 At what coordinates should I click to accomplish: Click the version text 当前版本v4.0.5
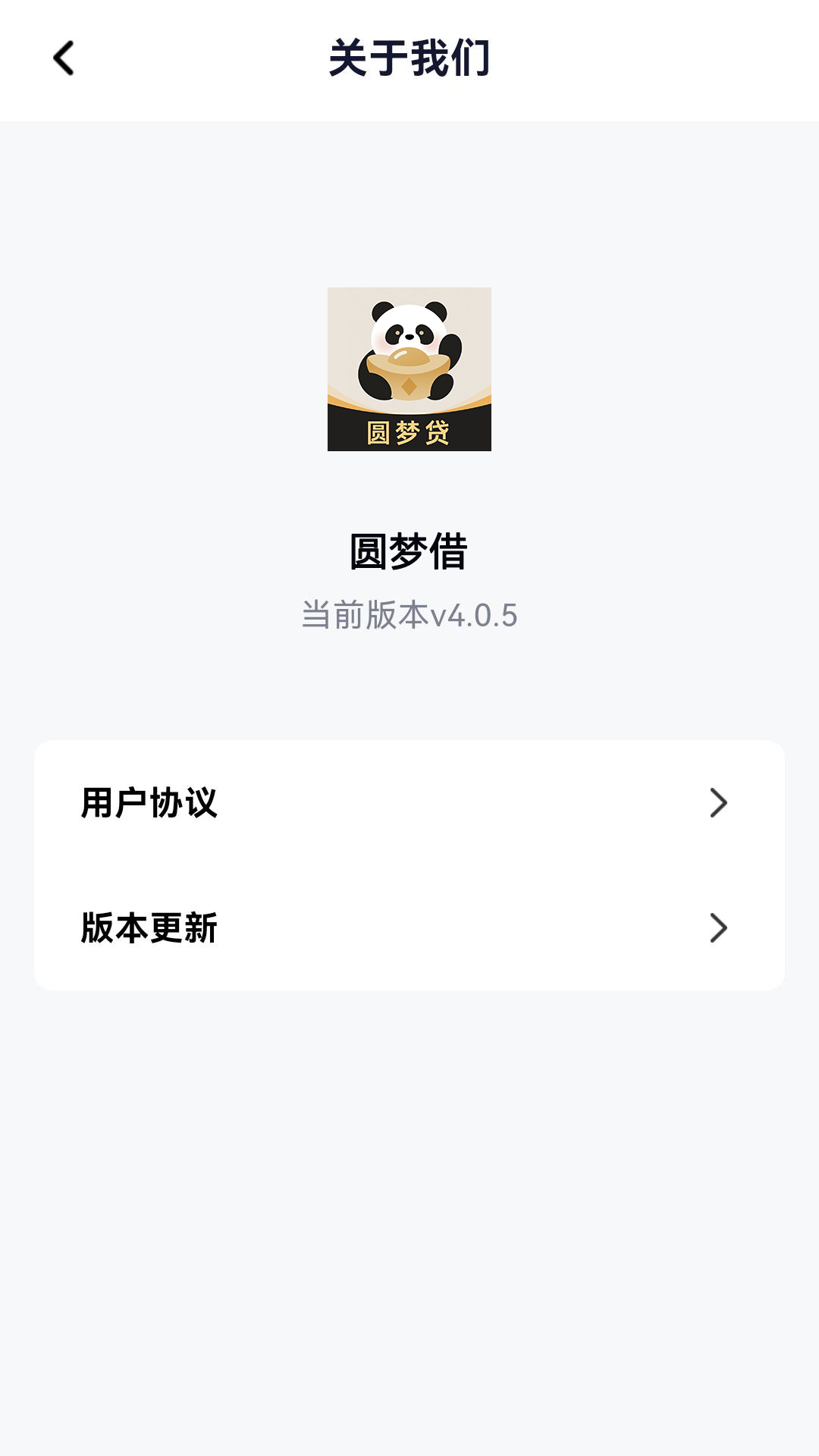409,616
